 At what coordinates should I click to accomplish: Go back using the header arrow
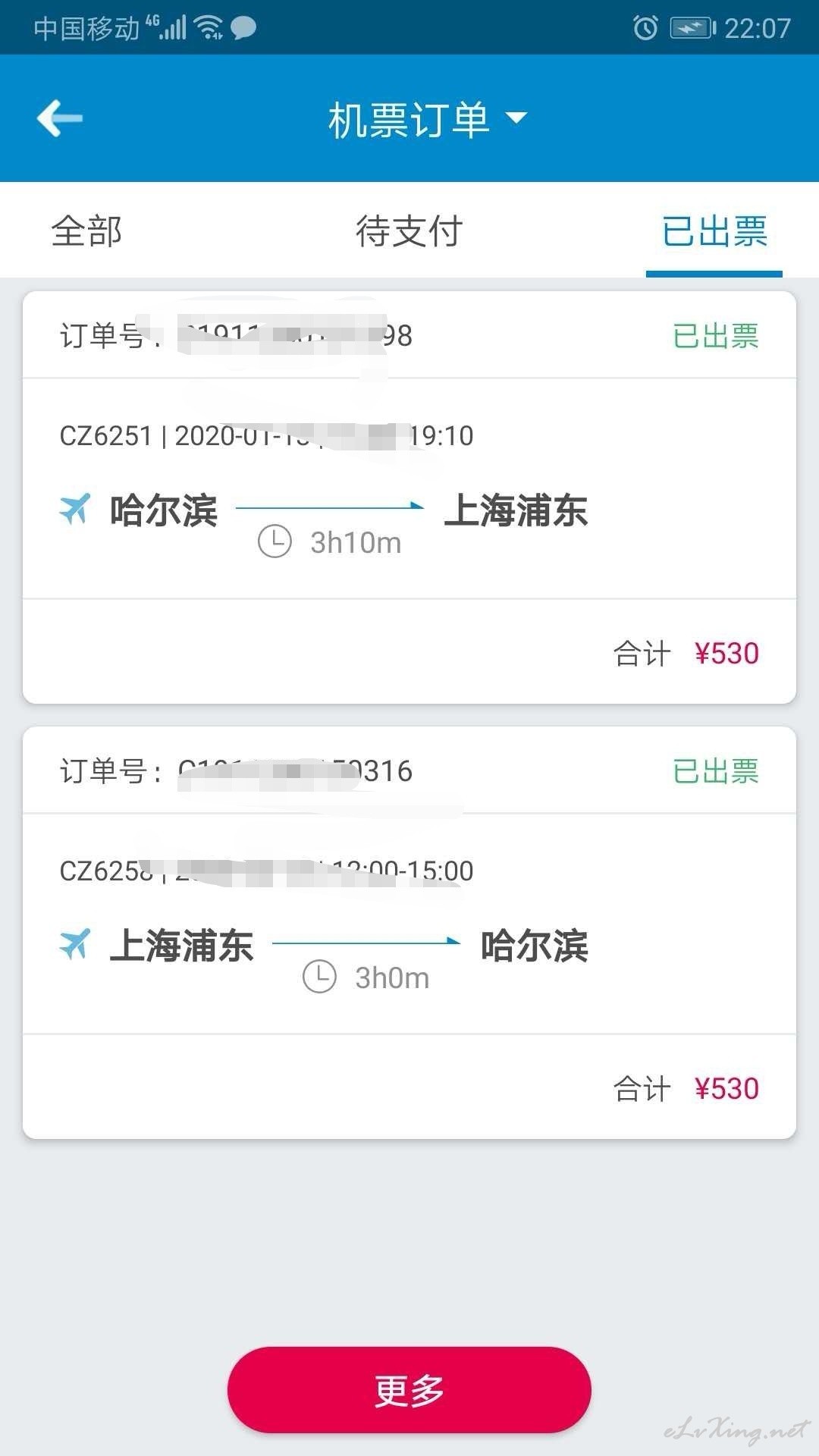tap(59, 118)
